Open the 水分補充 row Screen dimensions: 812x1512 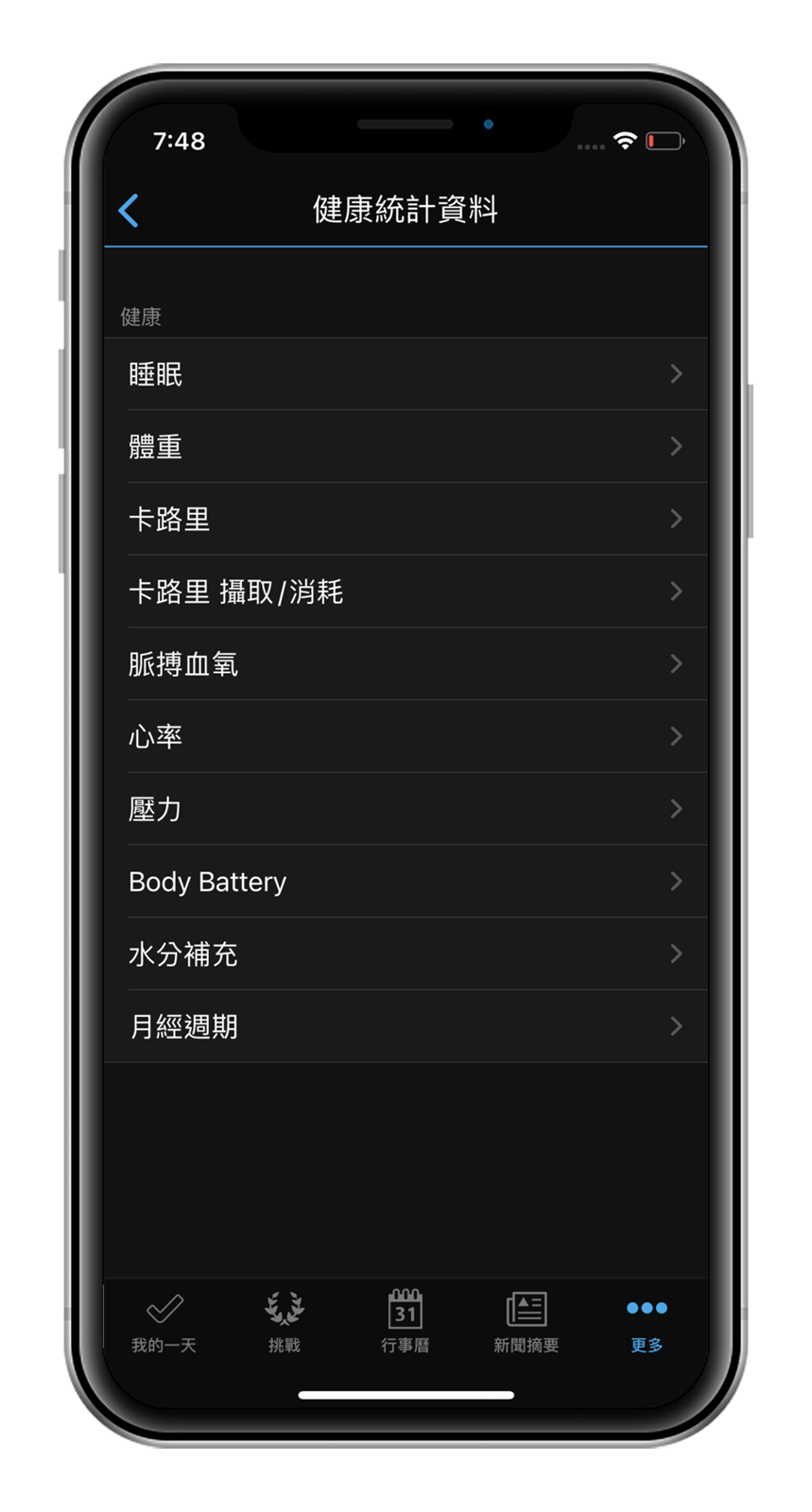pyautogui.click(x=405, y=954)
